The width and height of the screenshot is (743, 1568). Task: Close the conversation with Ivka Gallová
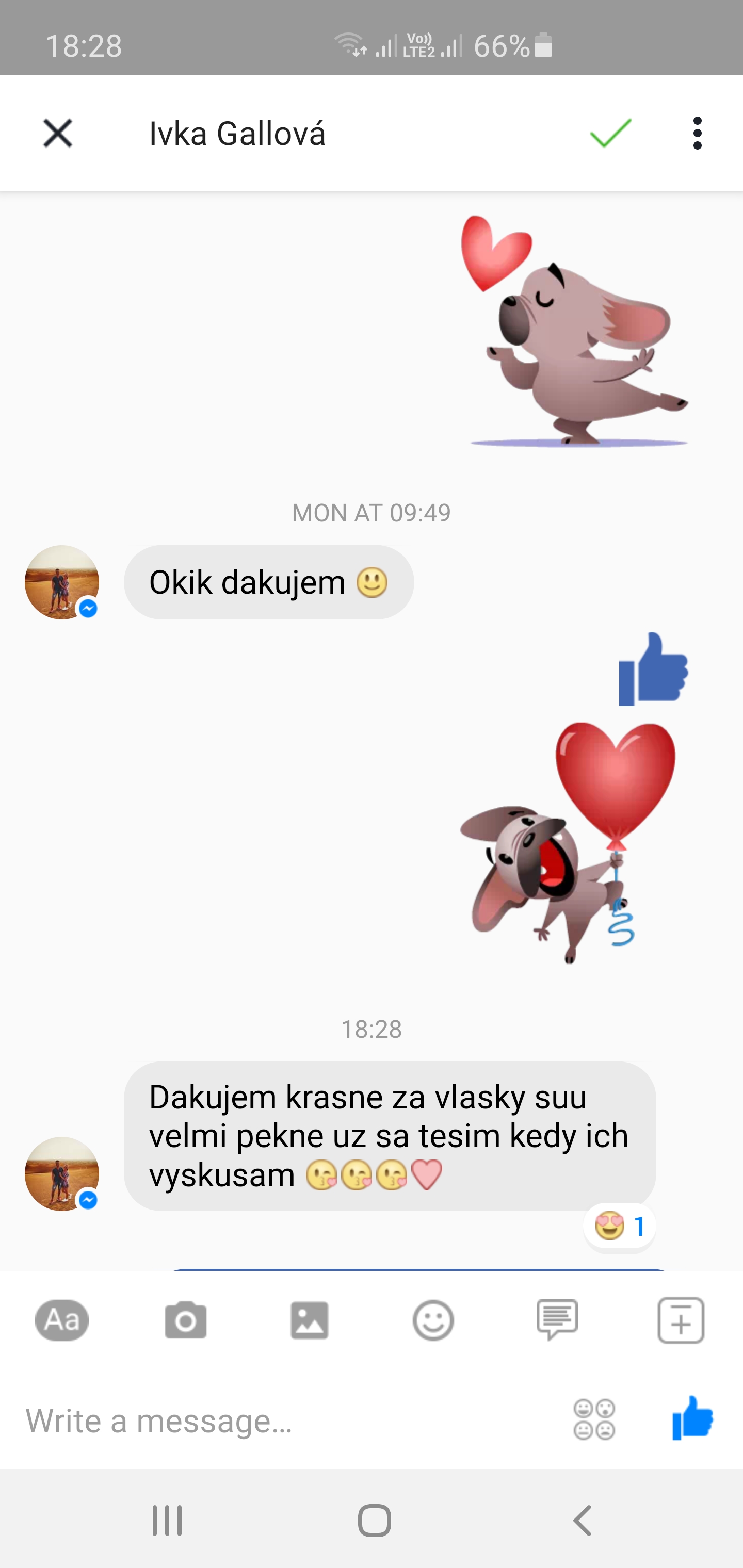point(58,133)
